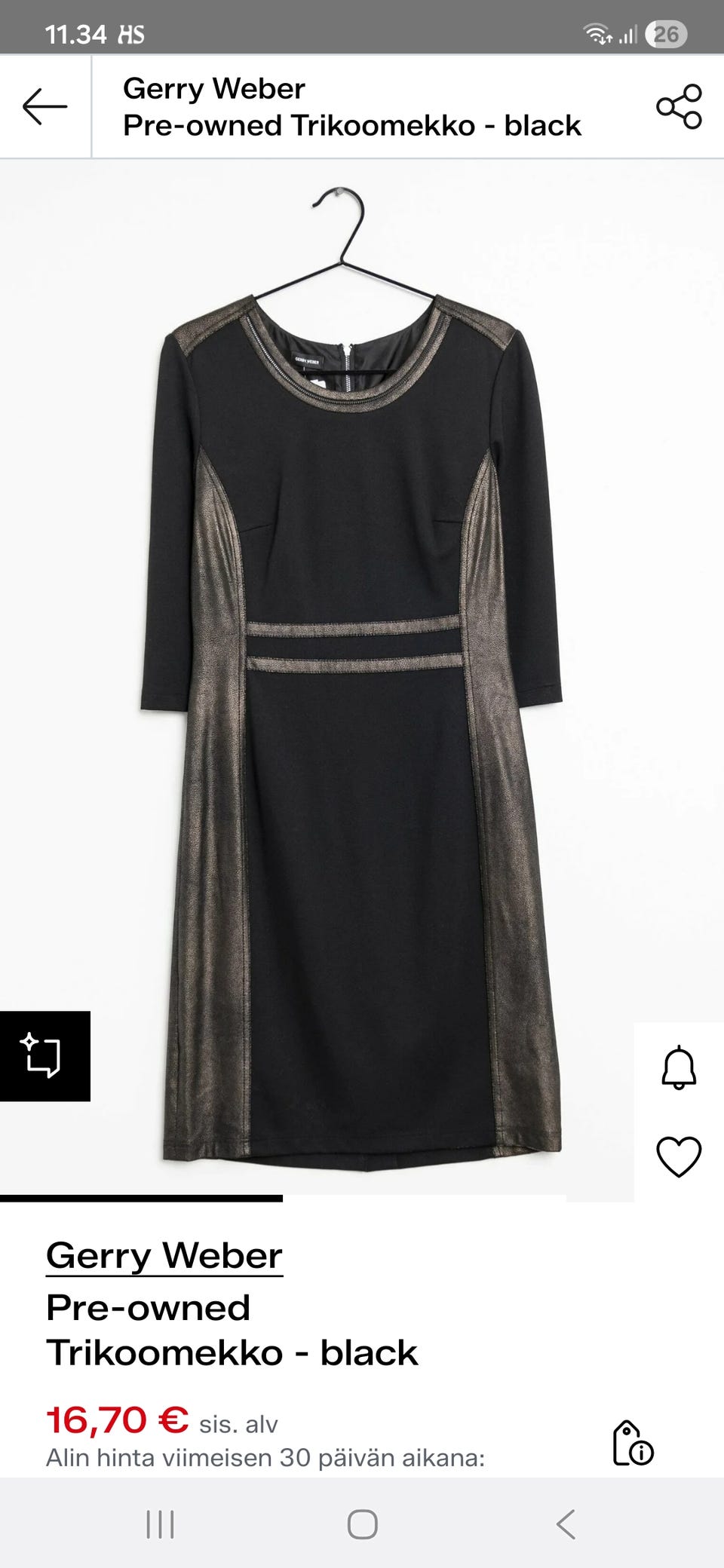Add the dress to favorites

[x=679, y=1156]
